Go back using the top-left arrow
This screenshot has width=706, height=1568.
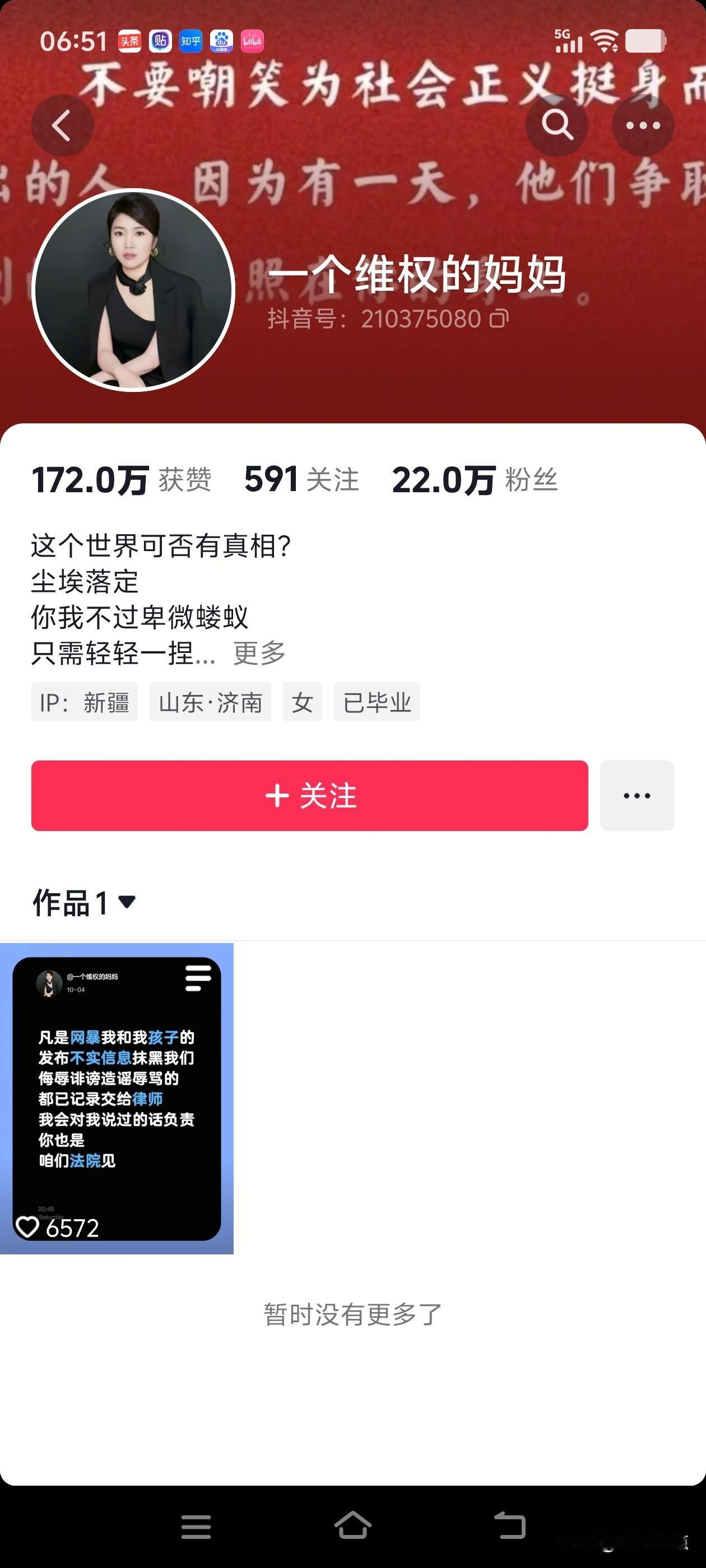[62, 125]
